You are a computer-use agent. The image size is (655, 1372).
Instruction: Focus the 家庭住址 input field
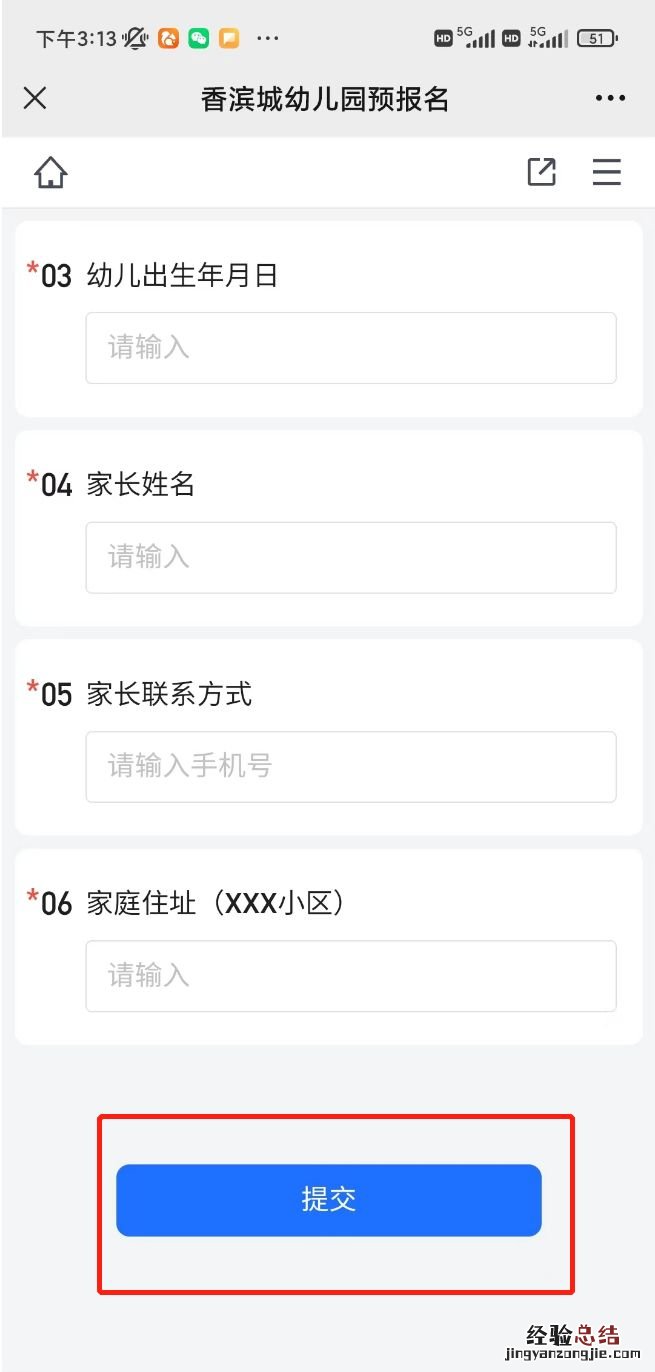point(350,975)
